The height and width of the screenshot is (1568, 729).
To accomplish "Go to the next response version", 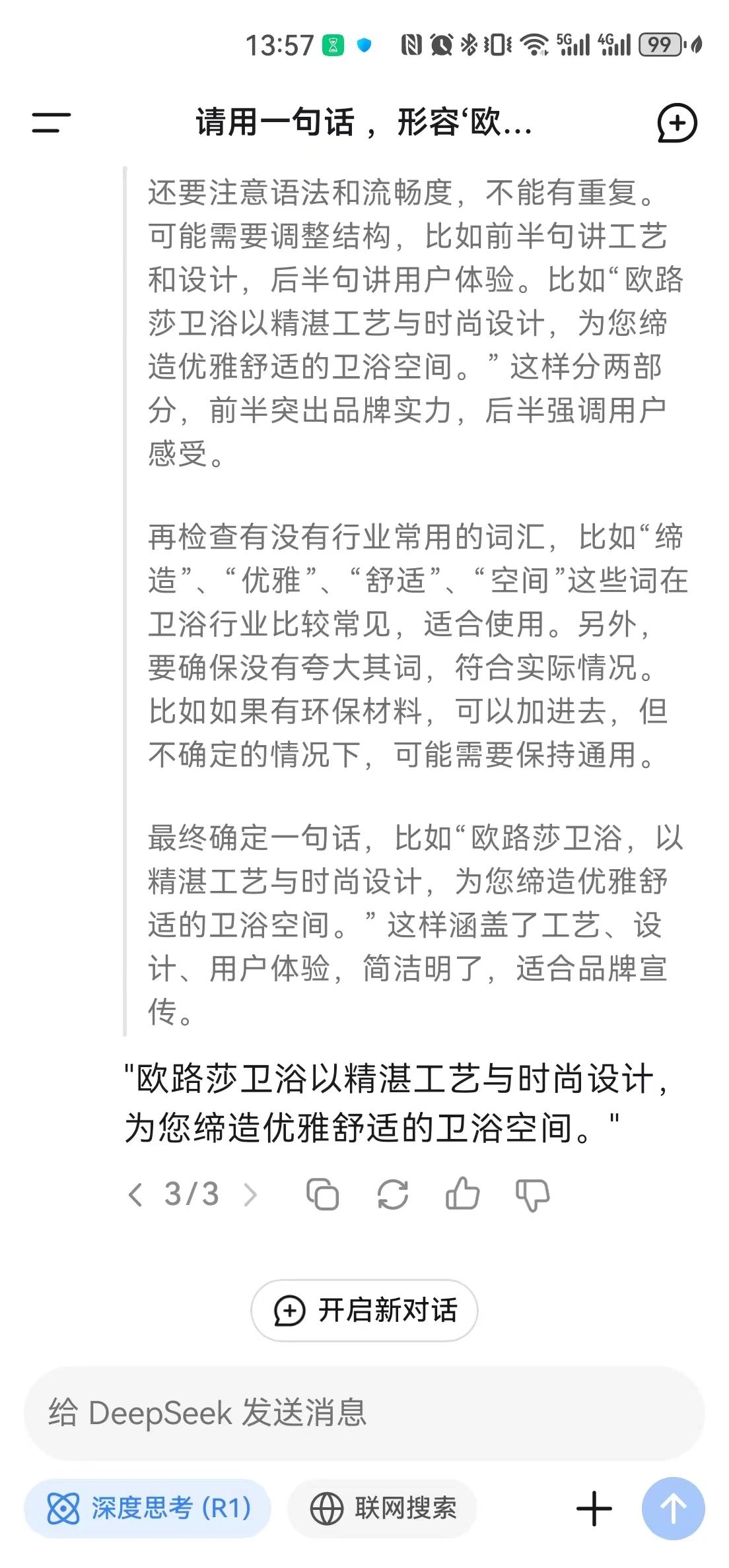I will [x=250, y=1194].
